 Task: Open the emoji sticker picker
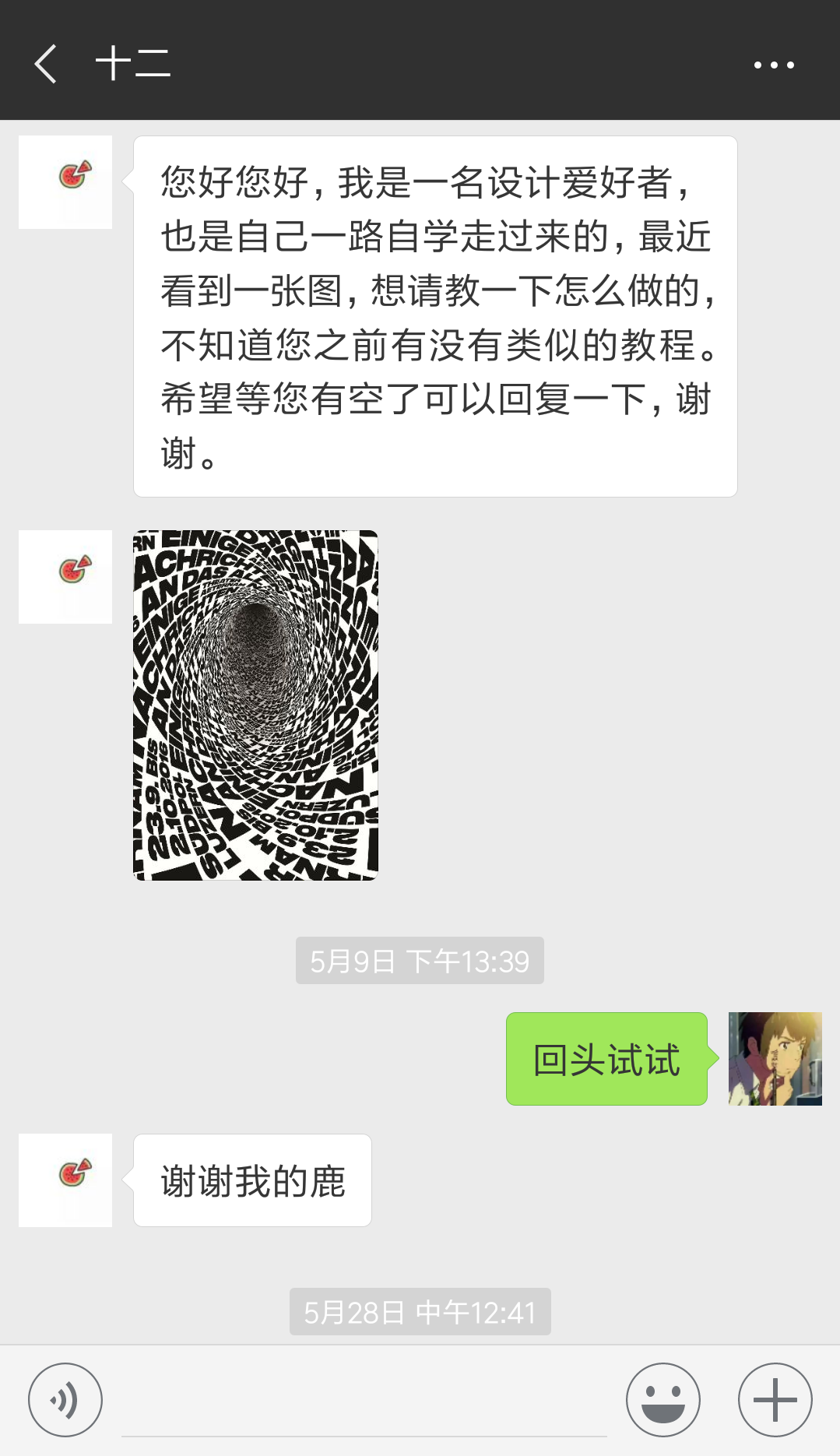coord(663,1400)
